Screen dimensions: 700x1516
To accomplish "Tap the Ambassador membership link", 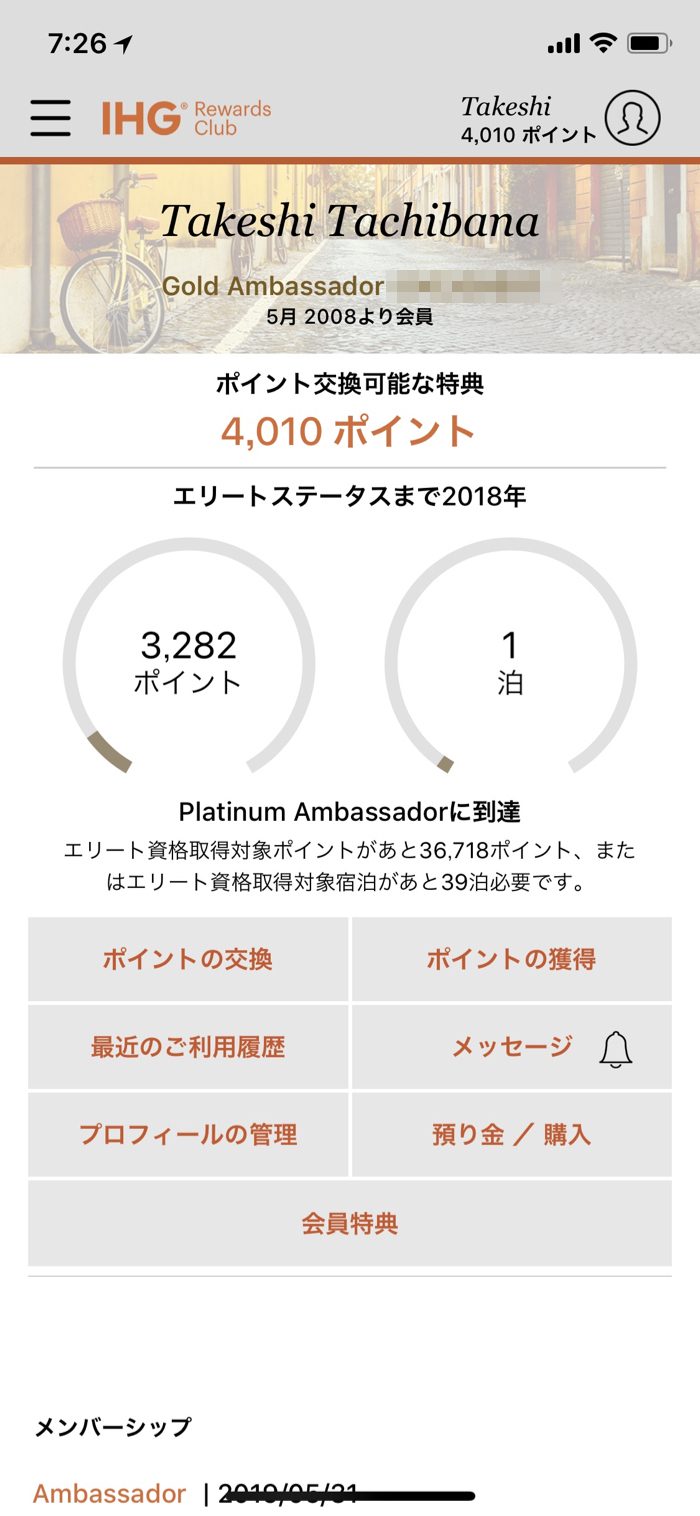I will coord(109,1494).
